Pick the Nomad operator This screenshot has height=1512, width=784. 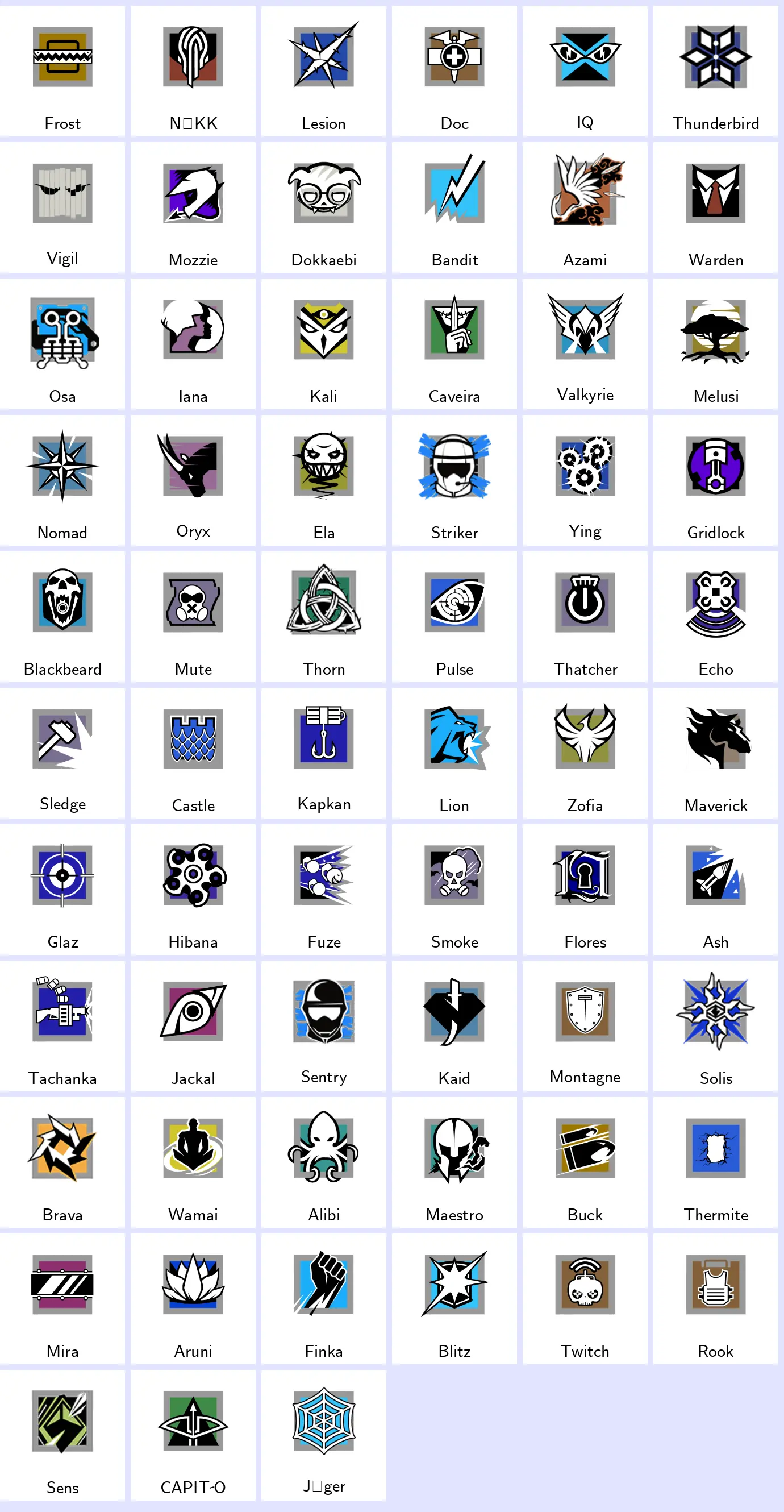point(62,480)
